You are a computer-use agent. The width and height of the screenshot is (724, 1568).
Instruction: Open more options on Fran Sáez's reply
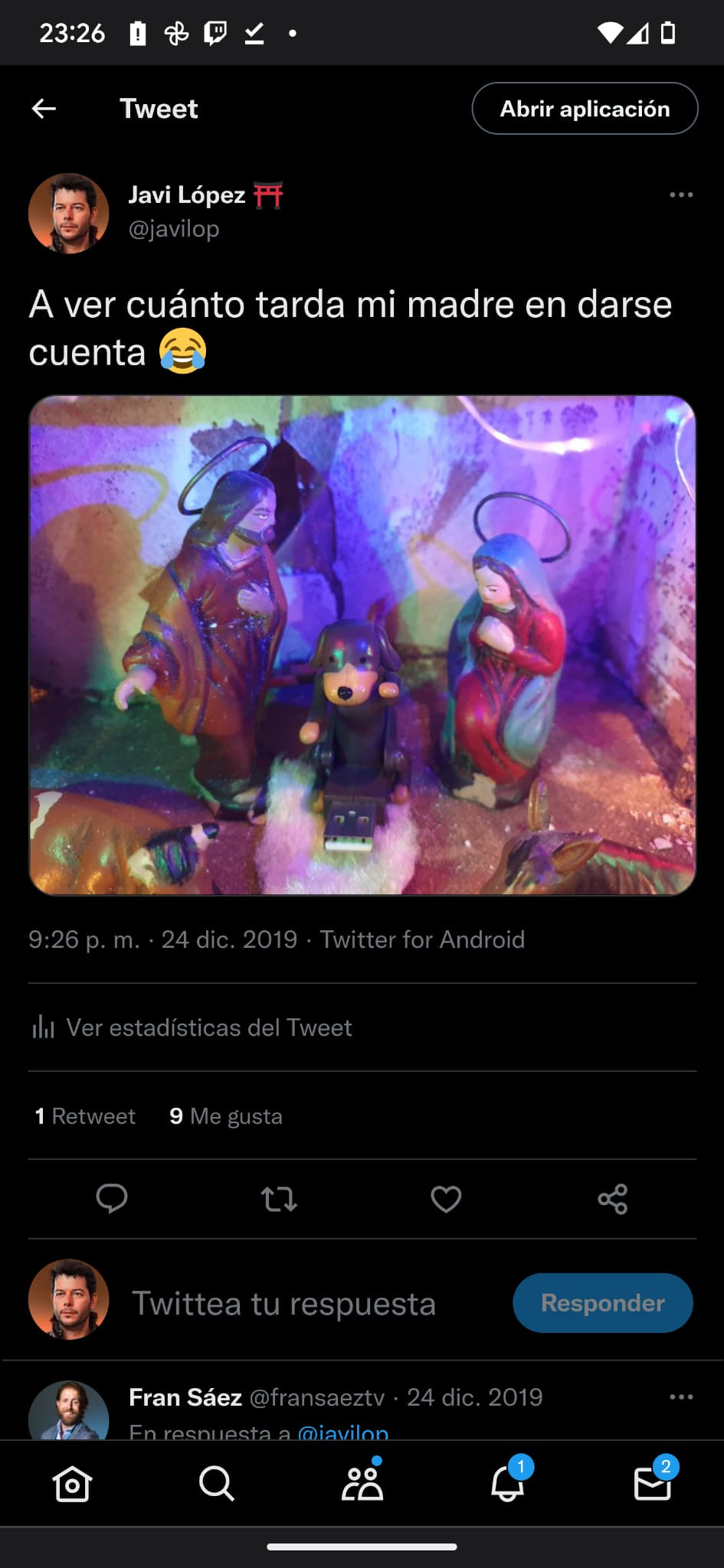tap(681, 1397)
